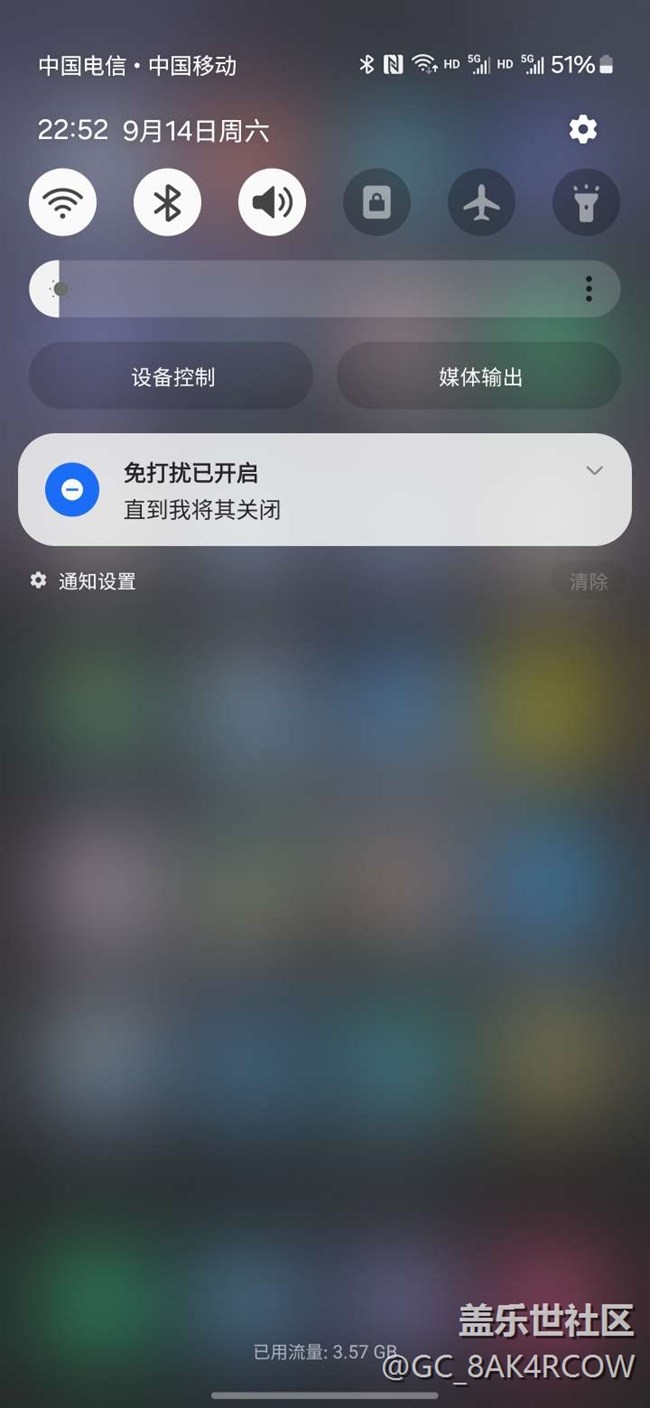Open 设备控制 panel
The height and width of the screenshot is (1408, 650).
pyautogui.click(x=171, y=376)
